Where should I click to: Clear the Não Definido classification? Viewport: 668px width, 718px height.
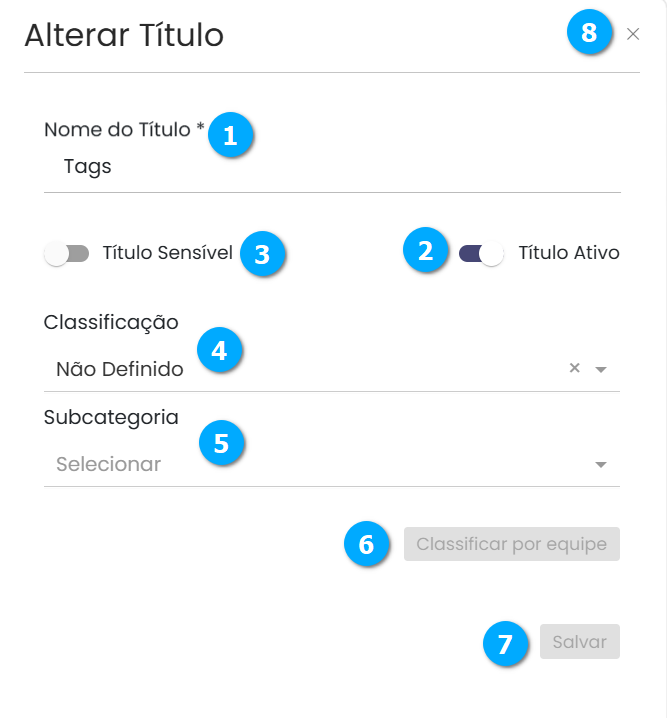point(575,368)
